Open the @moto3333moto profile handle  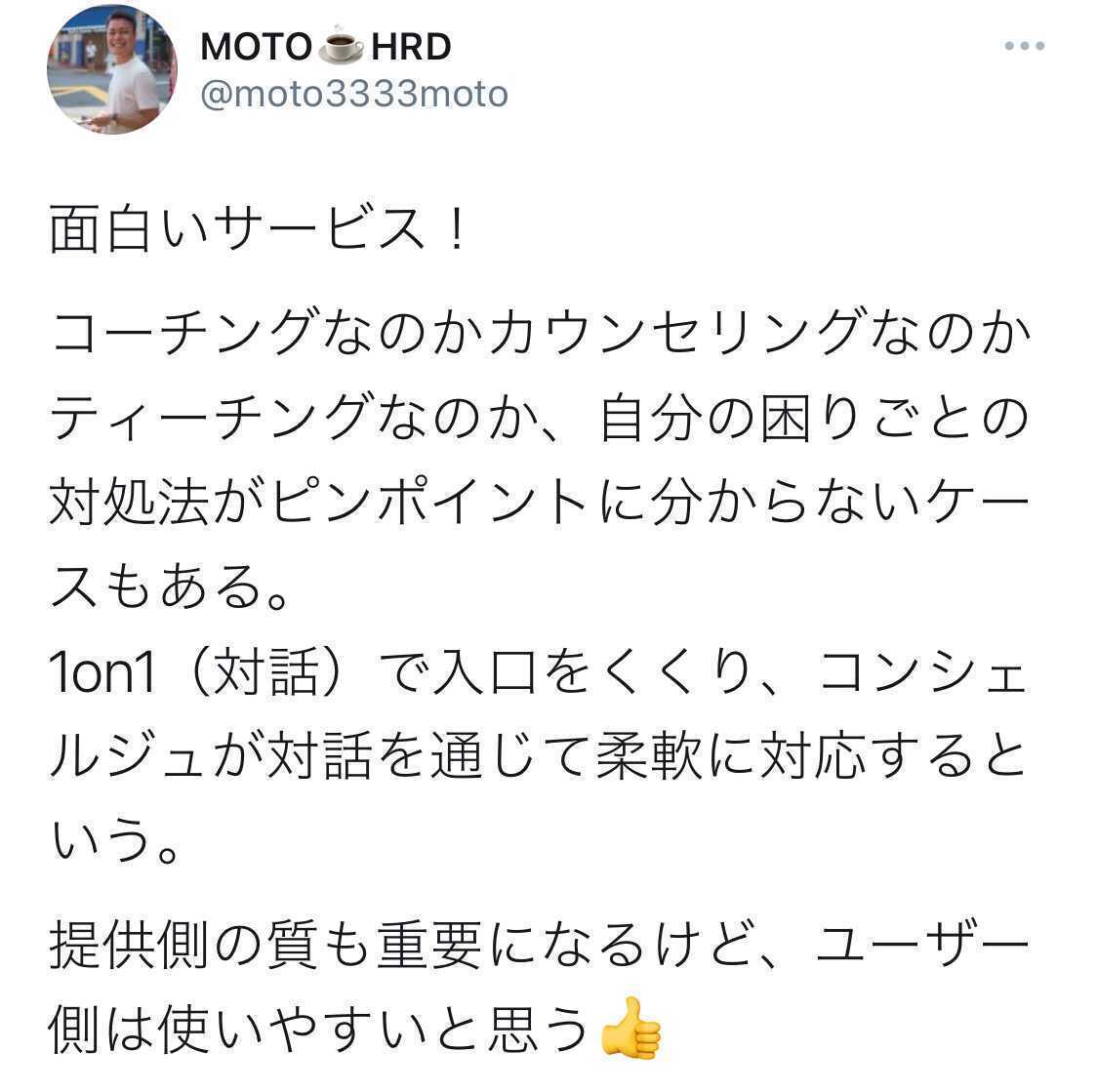click(353, 95)
